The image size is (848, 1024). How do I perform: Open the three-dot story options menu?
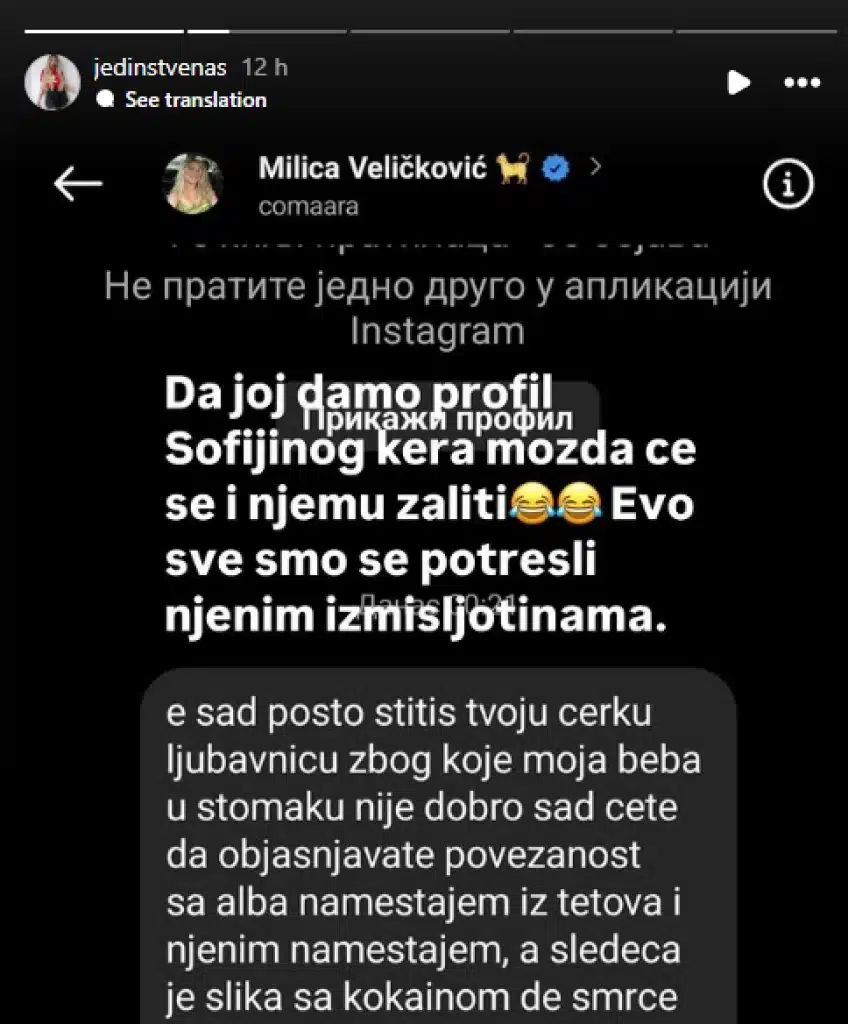pos(802,83)
